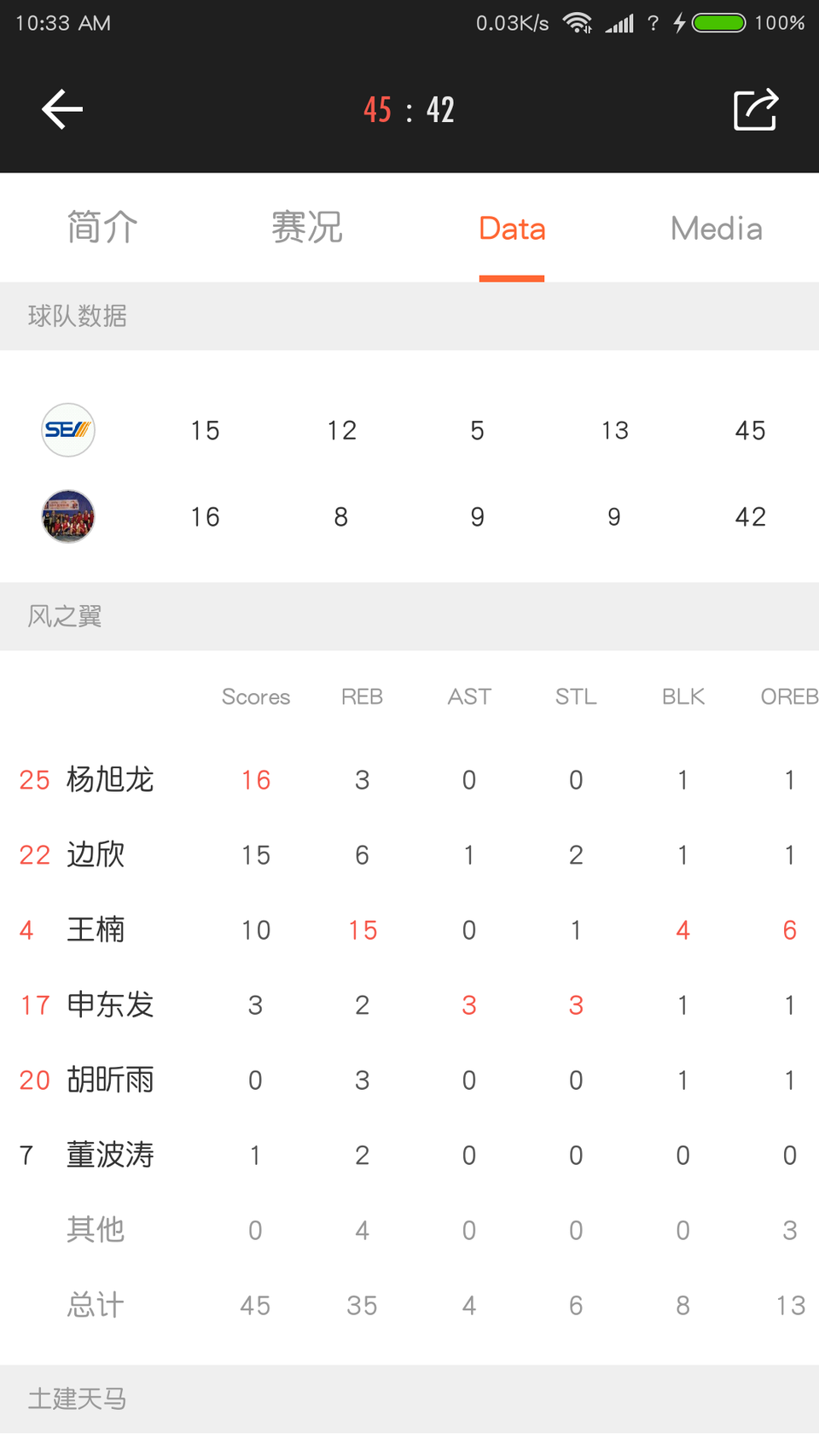Open player 申东发's row
Screen dimensions: 819x1456
click(x=409, y=1005)
